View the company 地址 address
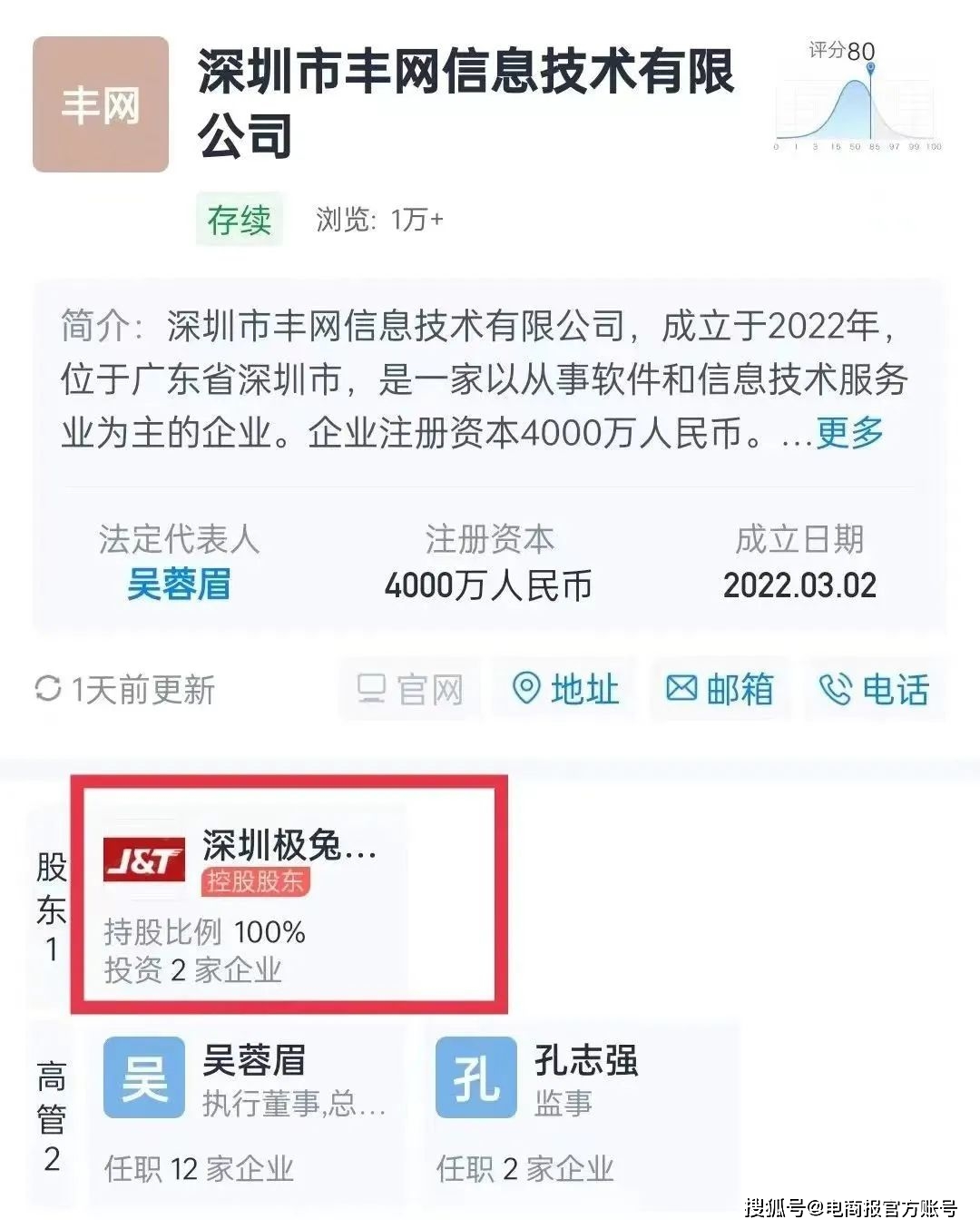This screenshot has width=980, height=1229. (564, 690)
